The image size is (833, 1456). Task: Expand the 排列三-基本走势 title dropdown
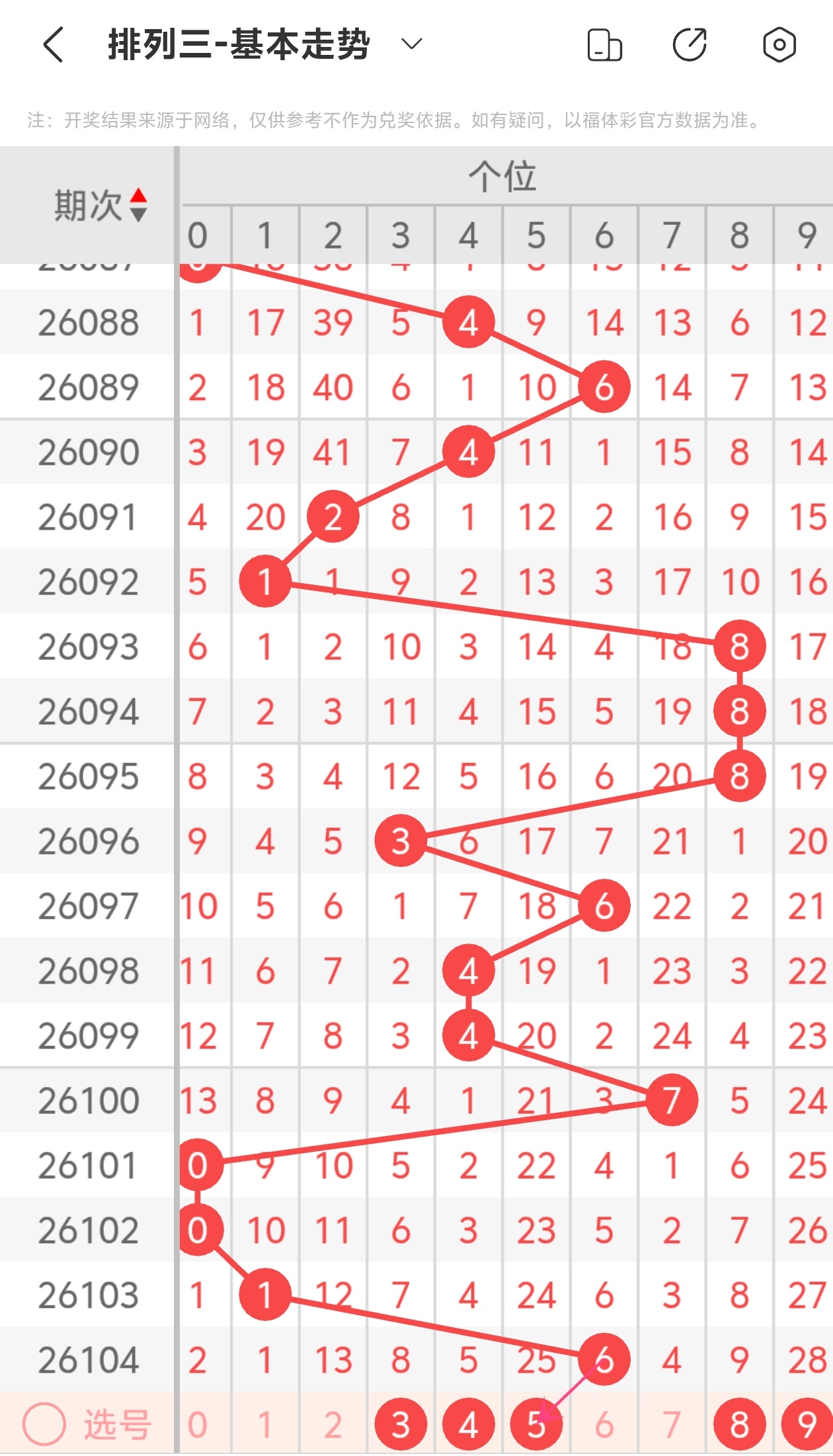(411, 44)
